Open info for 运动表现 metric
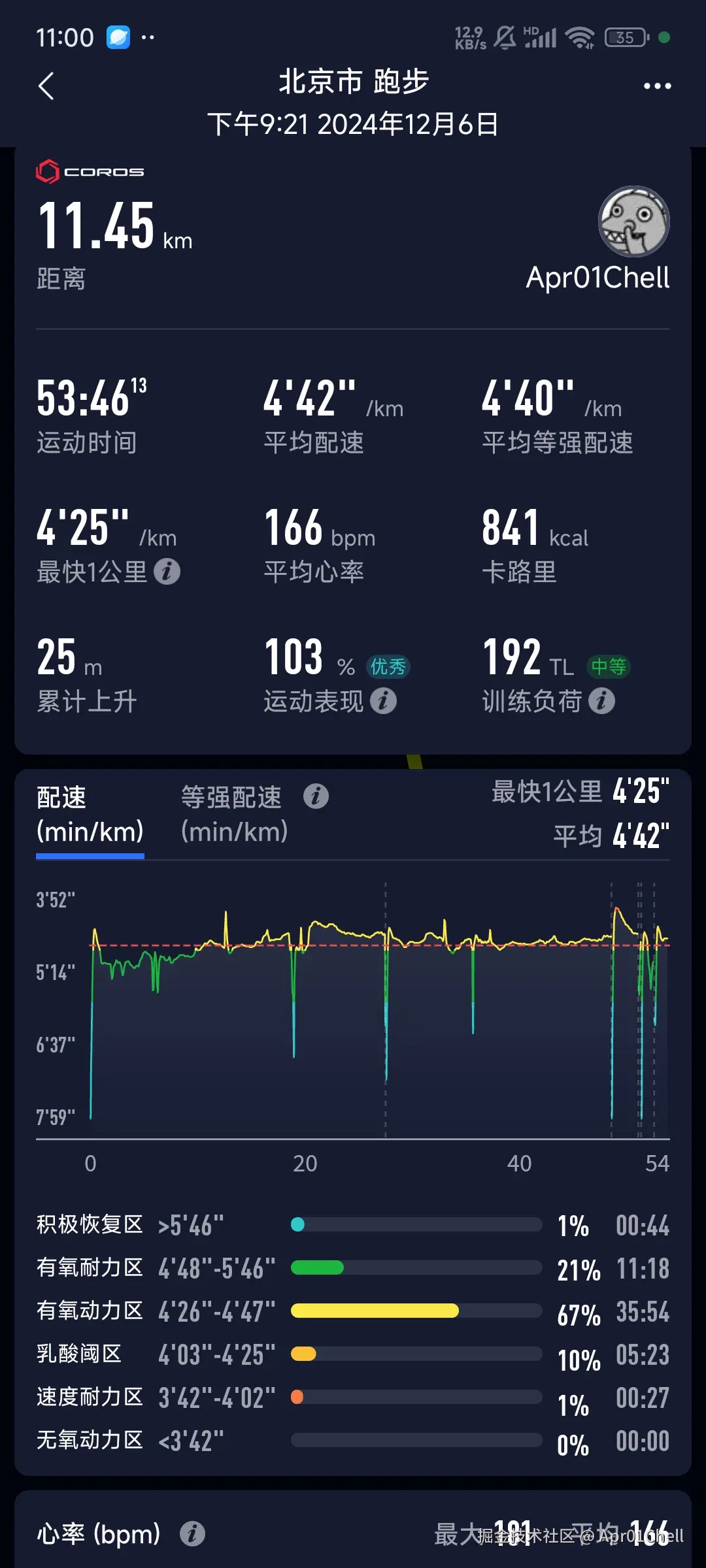706x1568 pixels. point(383,702)
